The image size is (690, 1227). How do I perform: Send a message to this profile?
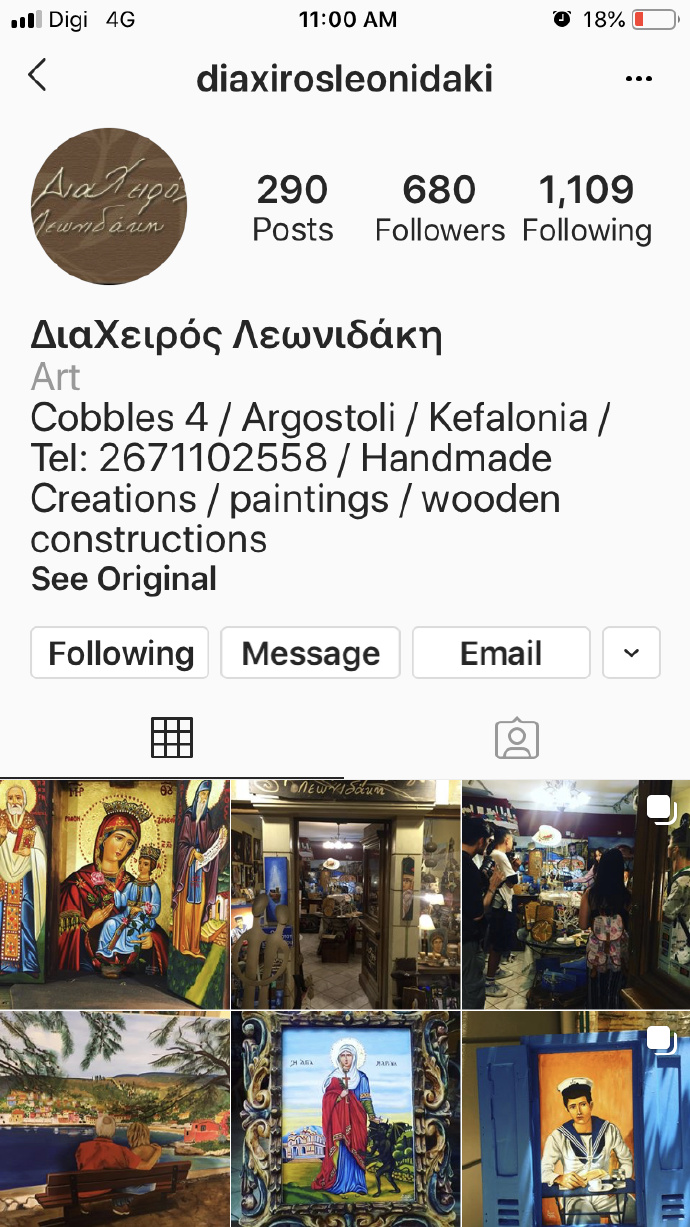(310, 653)
